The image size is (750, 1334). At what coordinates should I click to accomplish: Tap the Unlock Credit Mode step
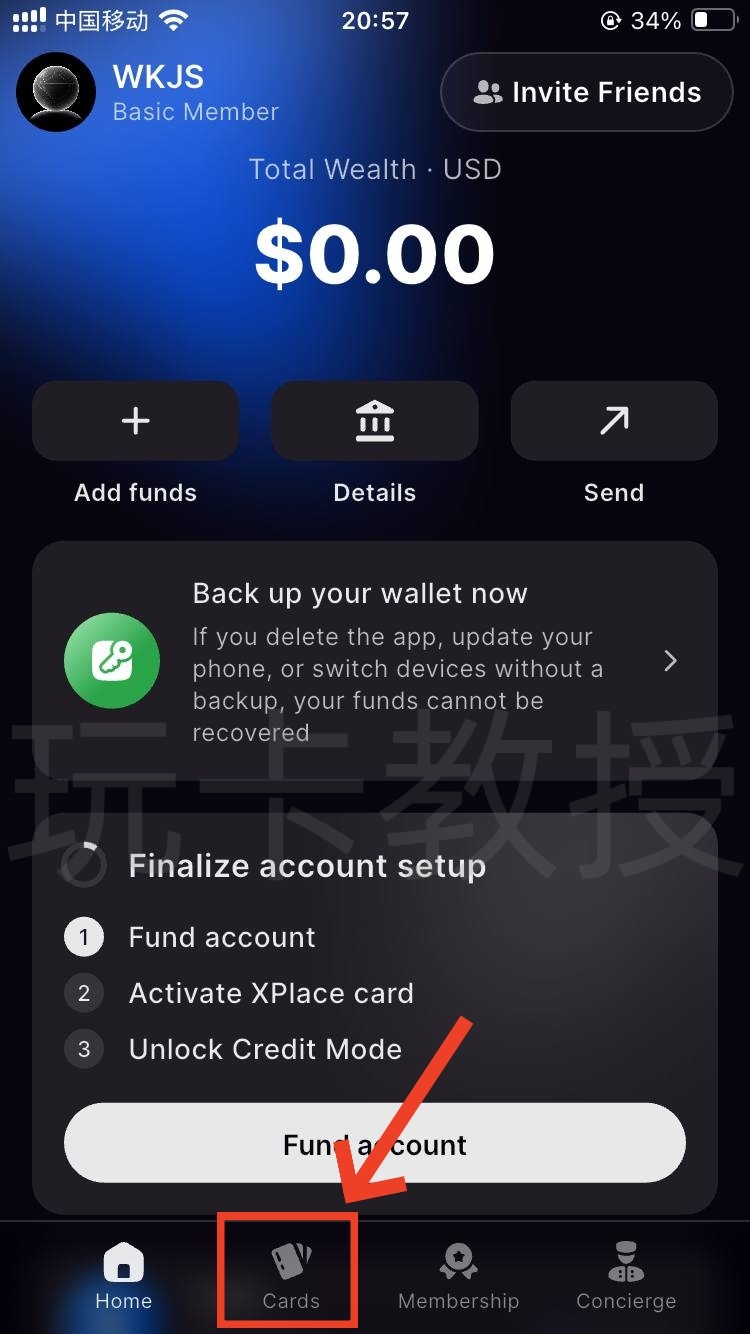pyautogui.click(x=264, y=1049)
